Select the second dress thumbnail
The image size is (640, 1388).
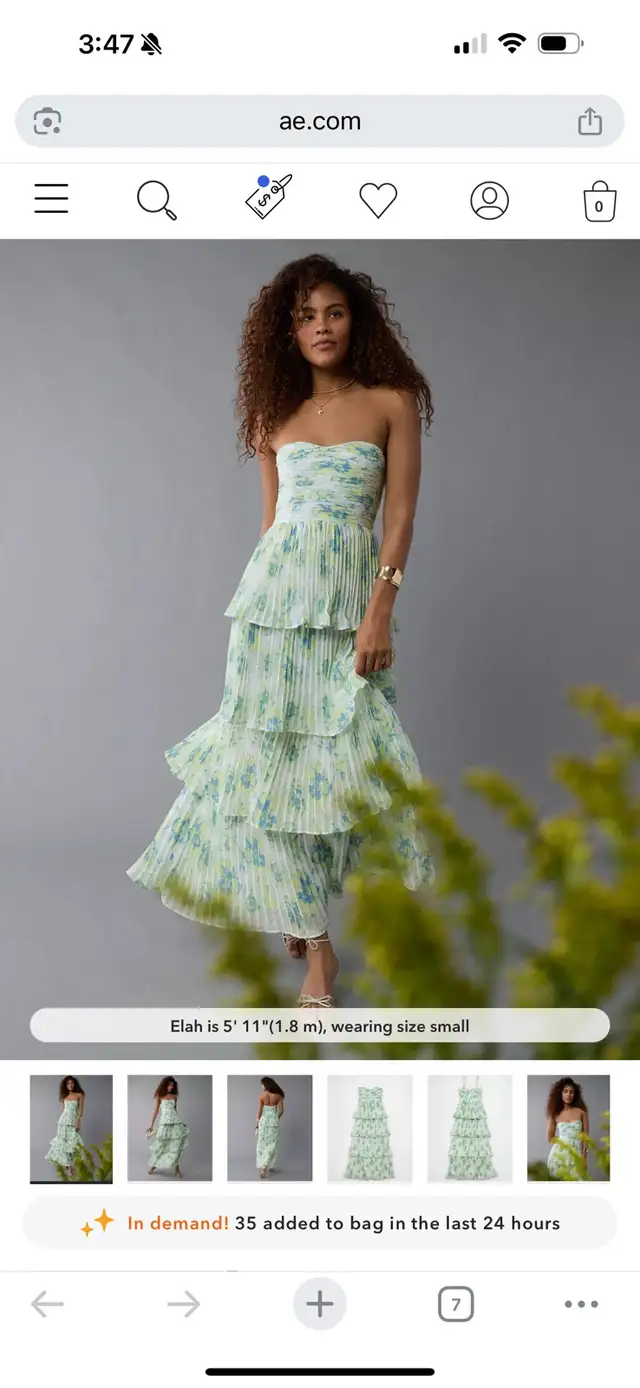point(170,1128)
